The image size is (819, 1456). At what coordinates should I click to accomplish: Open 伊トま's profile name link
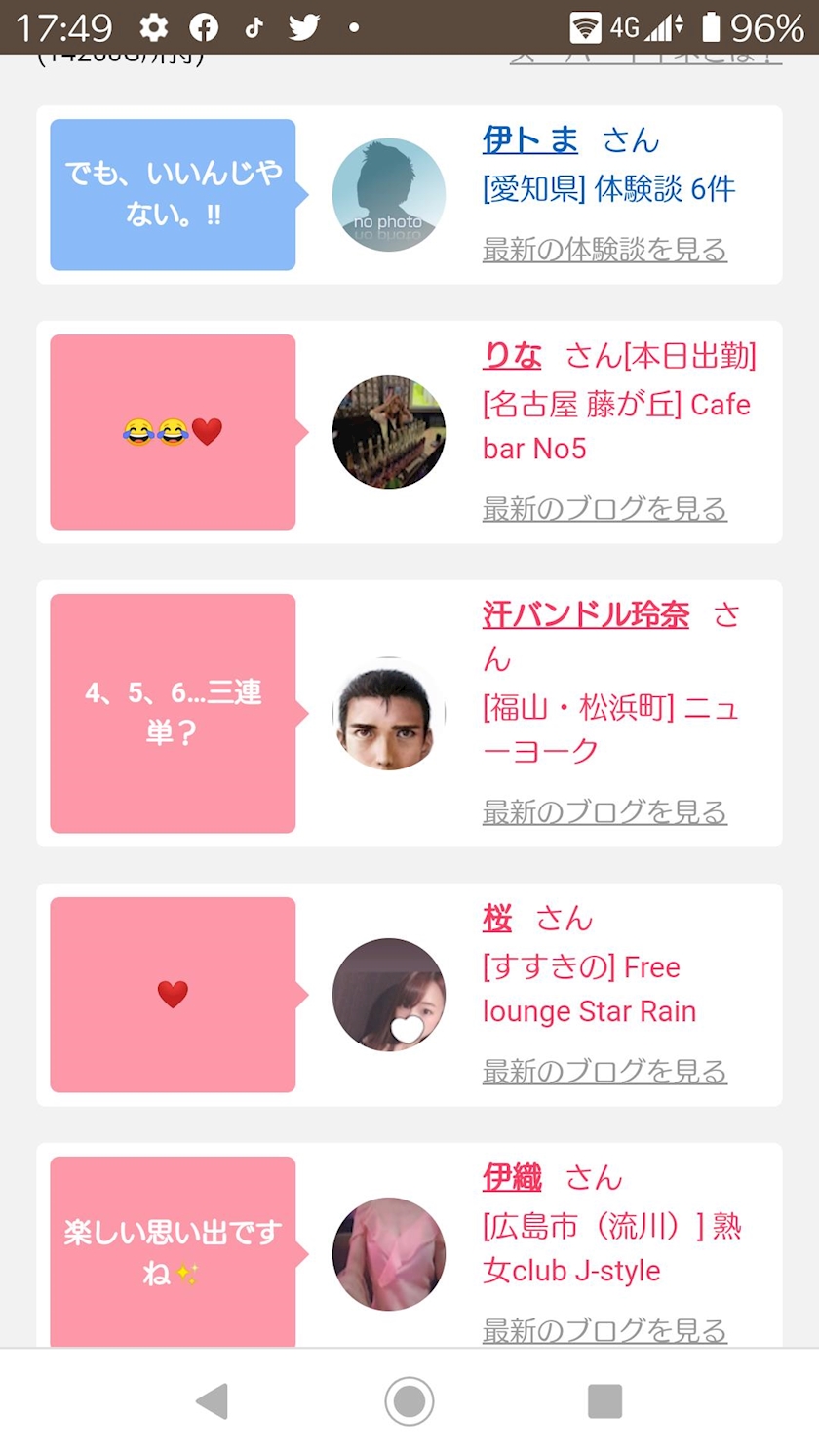(x=530, y=140)
